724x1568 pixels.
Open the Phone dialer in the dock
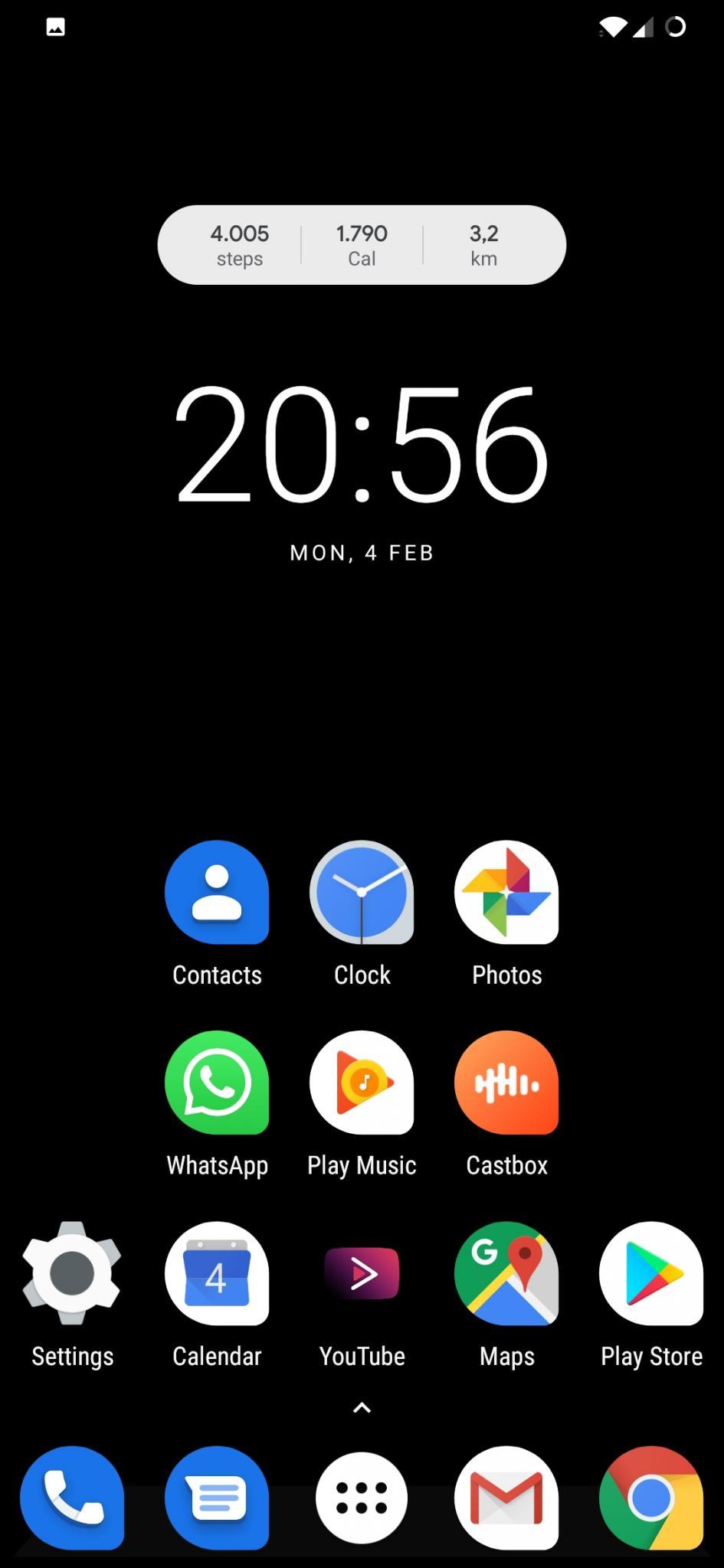click(72, 1498)
